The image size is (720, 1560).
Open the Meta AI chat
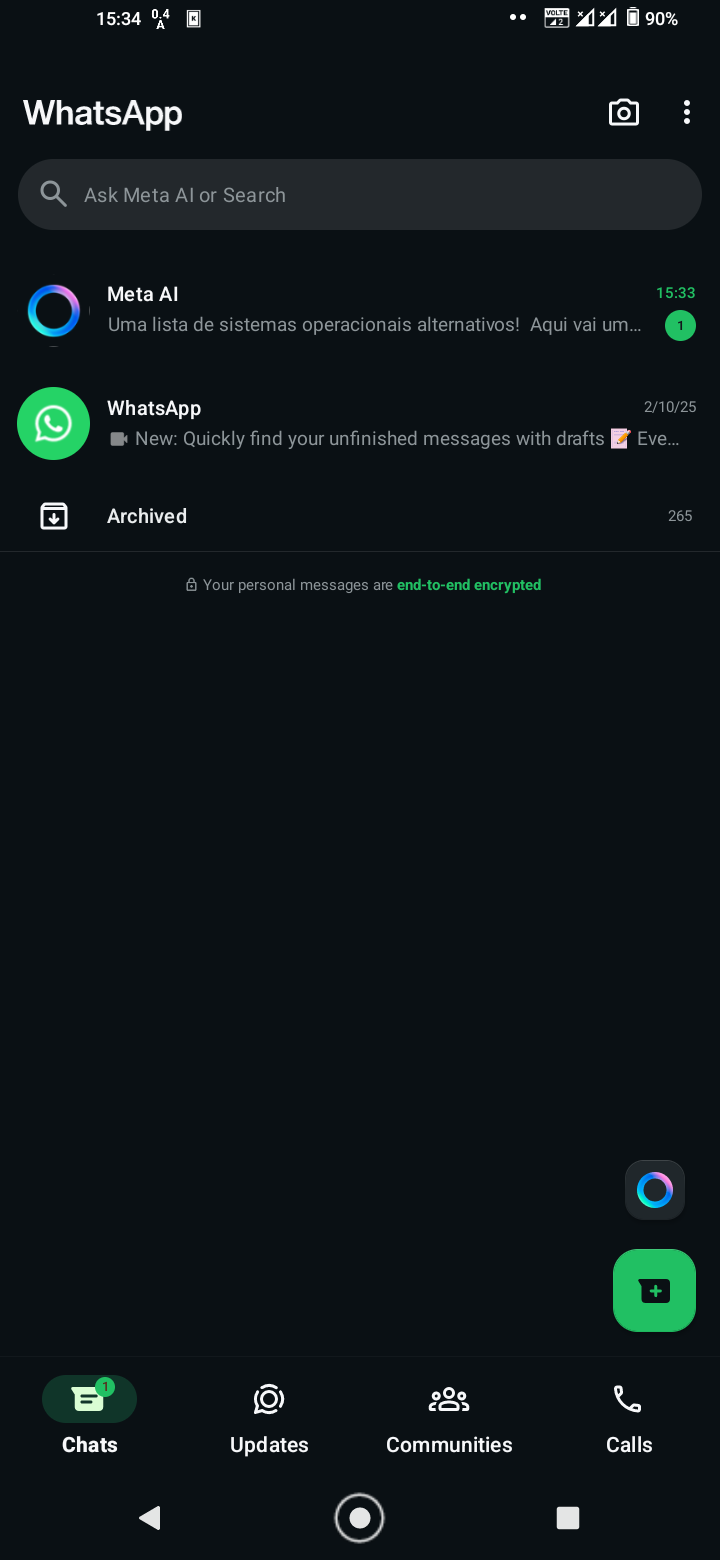360,311
